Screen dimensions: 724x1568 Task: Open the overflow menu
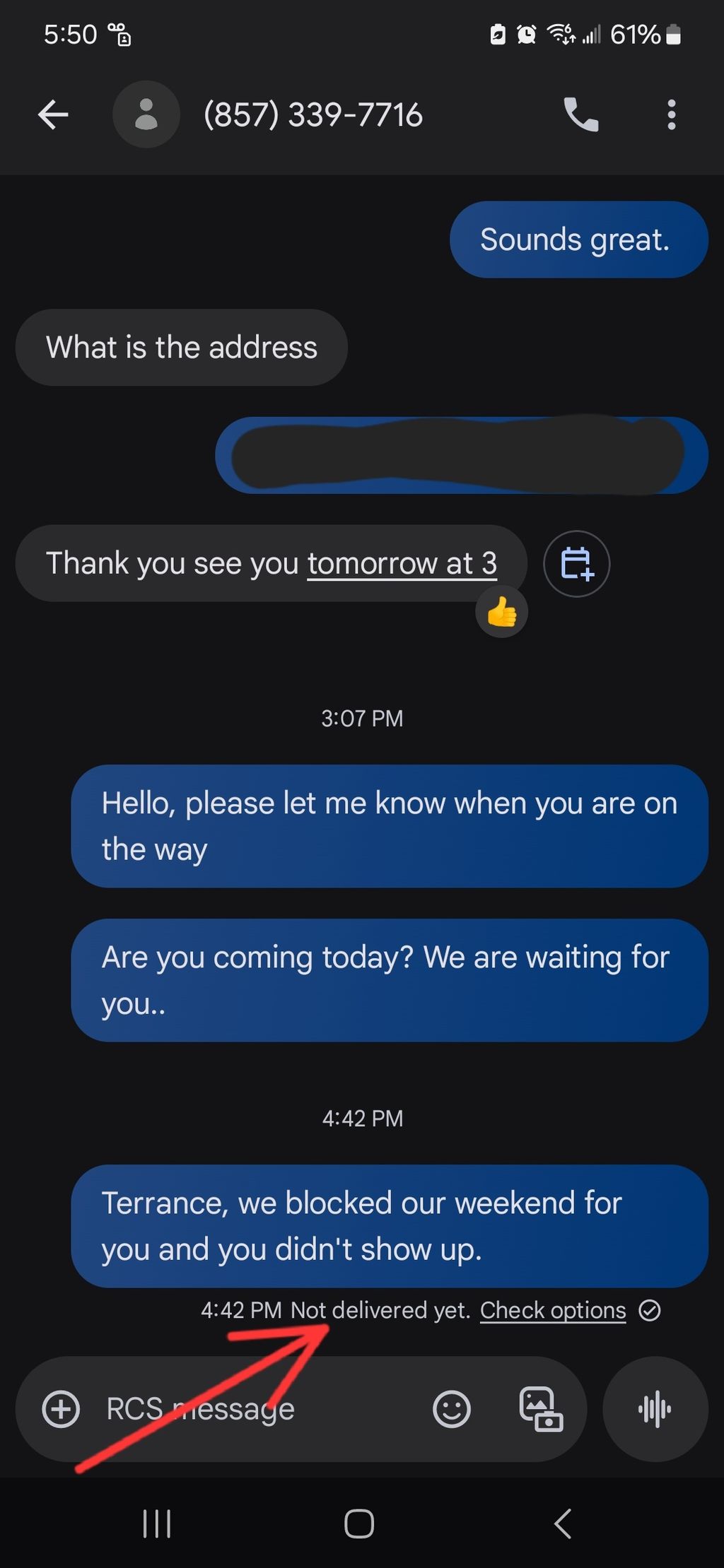(671, 114)
